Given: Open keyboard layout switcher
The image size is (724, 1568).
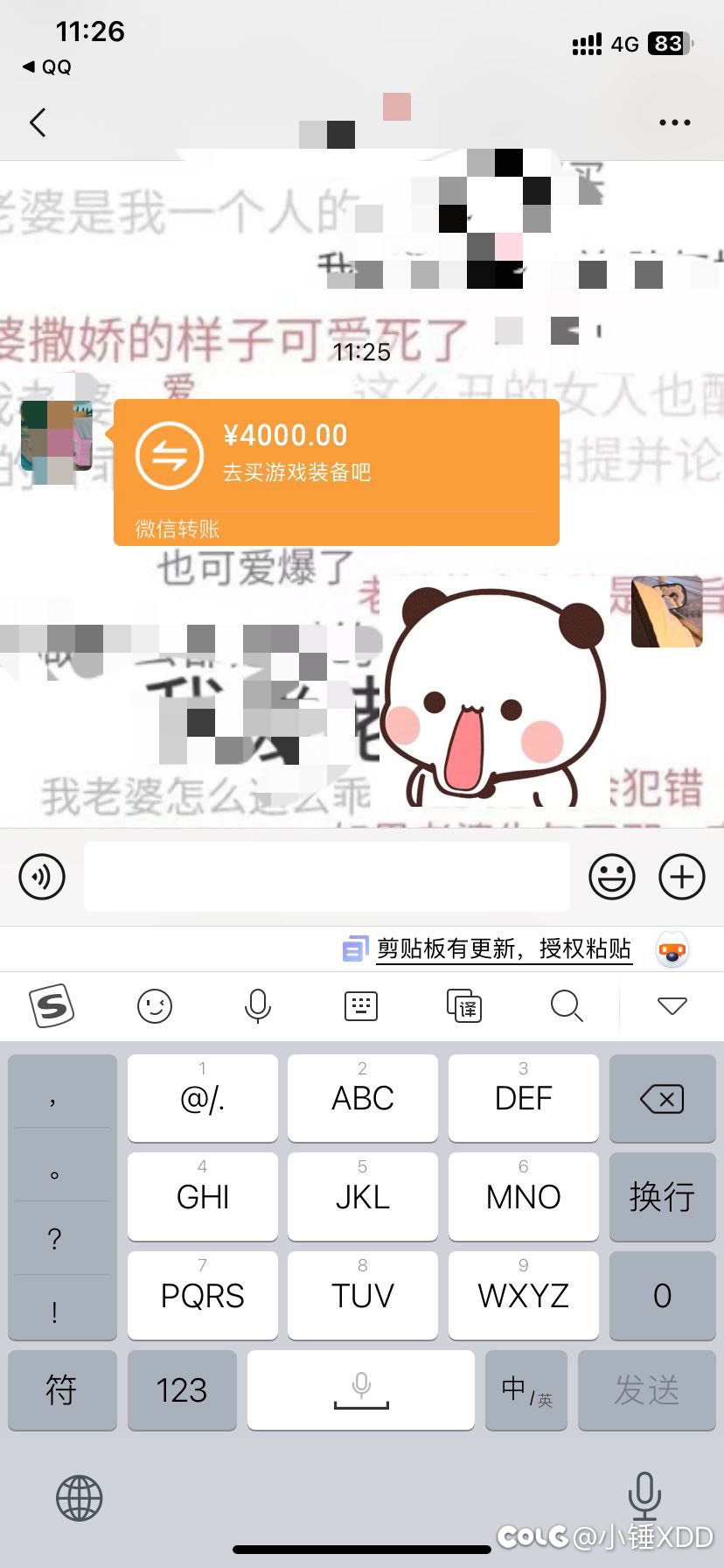Looking at the screenshot, I should pyautogui.click(x=361, y=1006).
